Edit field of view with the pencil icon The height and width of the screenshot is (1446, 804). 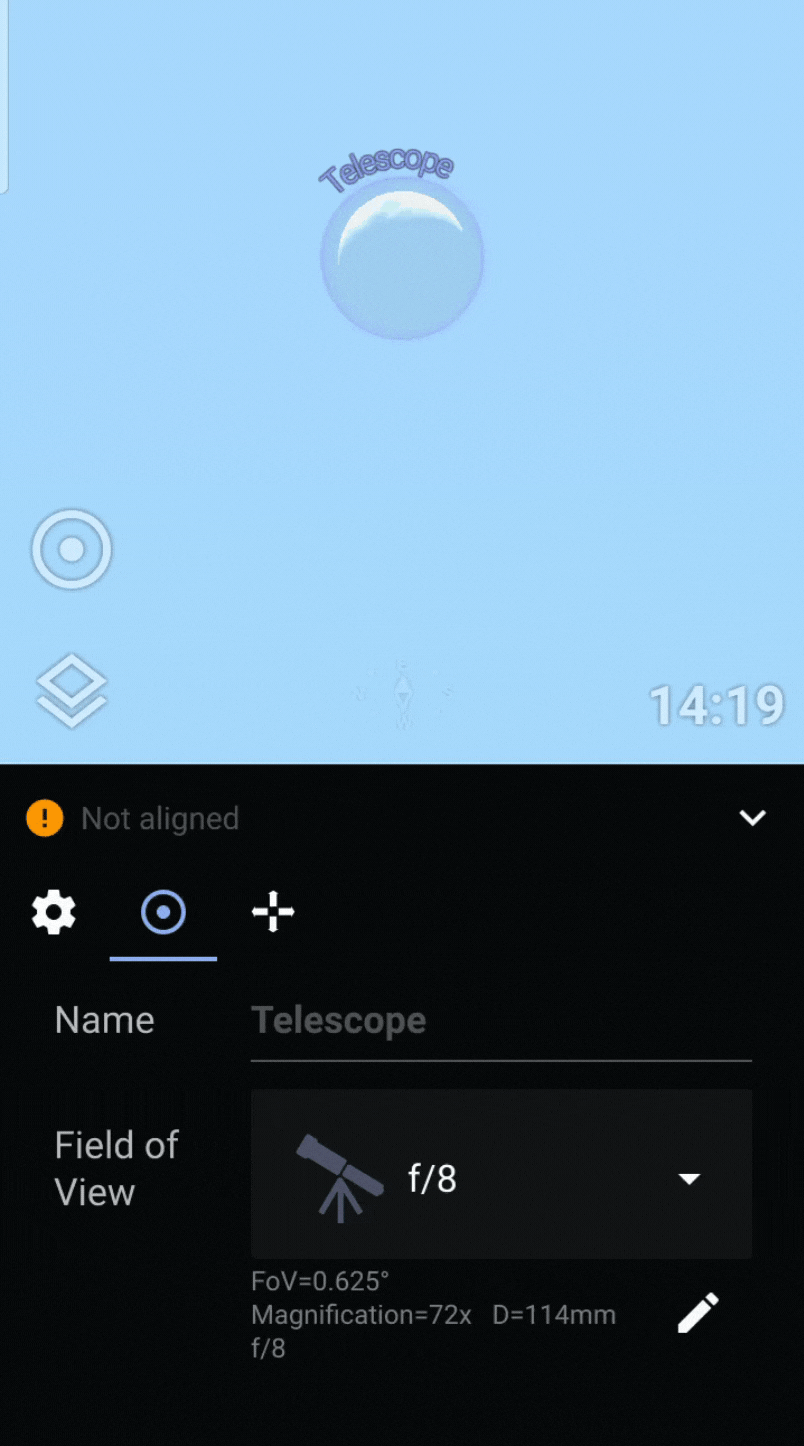(698, 1313)
